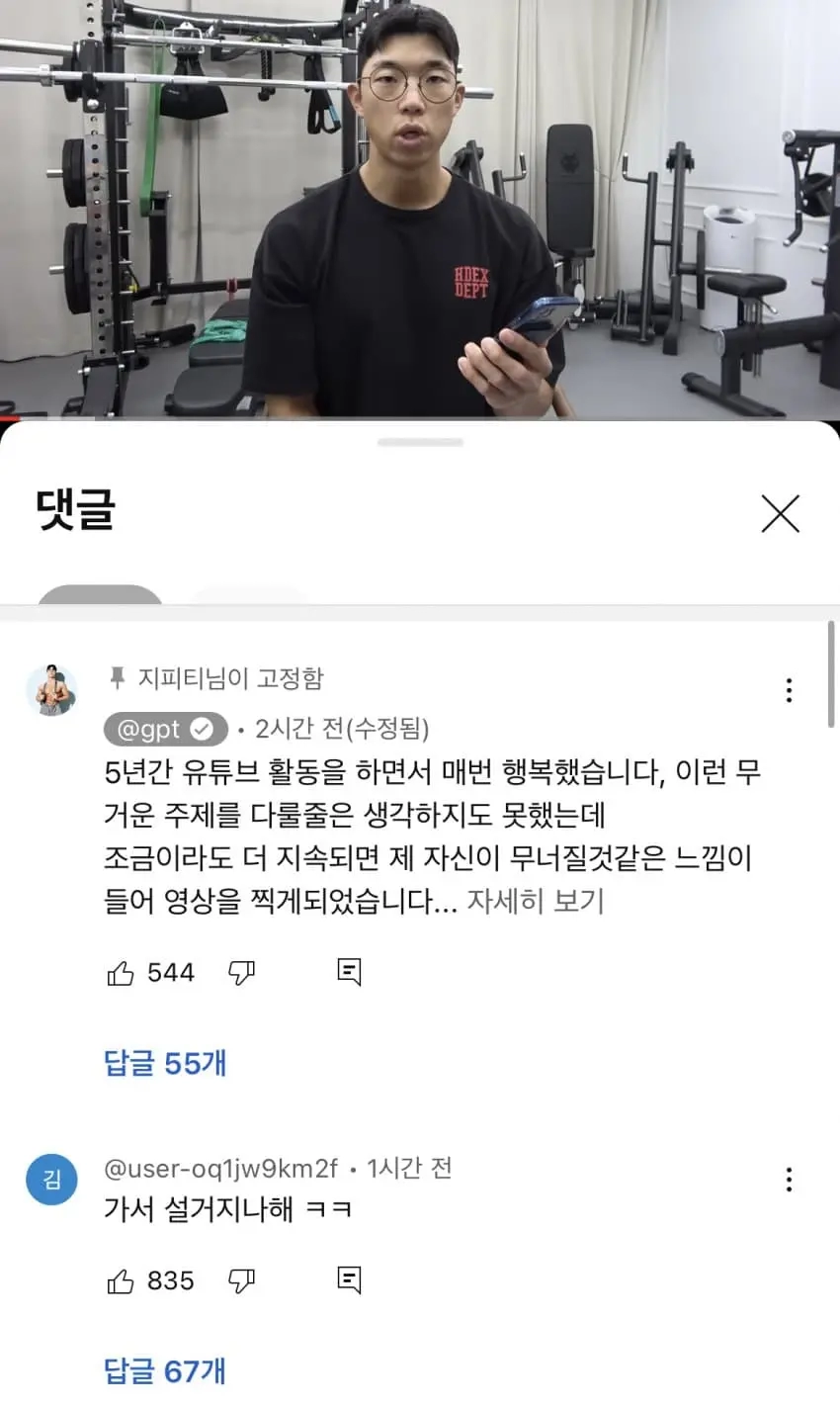Open the options menu for @user-oq1jw9km2f's comment
Image resolution: width=840 pixels, height=1408 pixels.
click(x=788, y=1180)
